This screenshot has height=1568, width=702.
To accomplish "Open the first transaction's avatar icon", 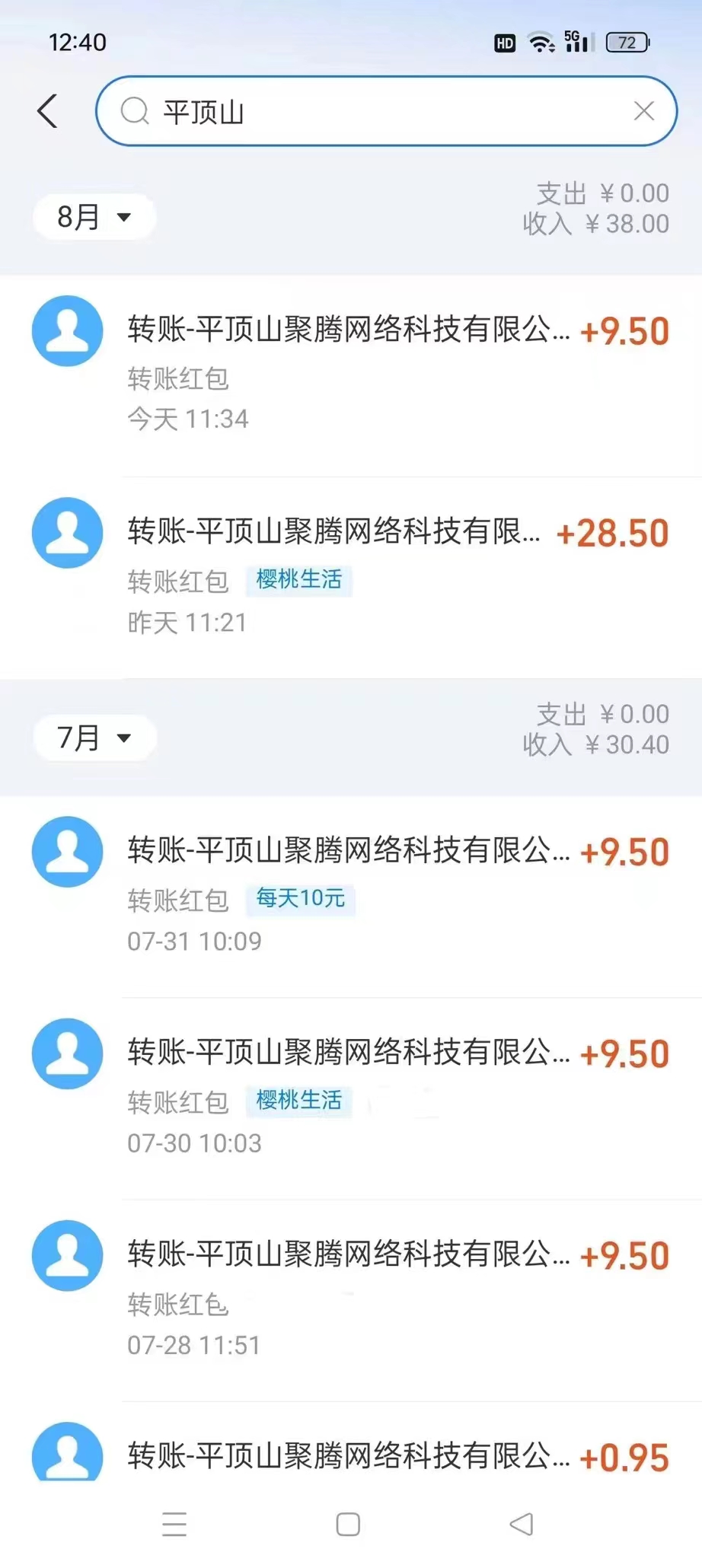I will pos(67,331).
